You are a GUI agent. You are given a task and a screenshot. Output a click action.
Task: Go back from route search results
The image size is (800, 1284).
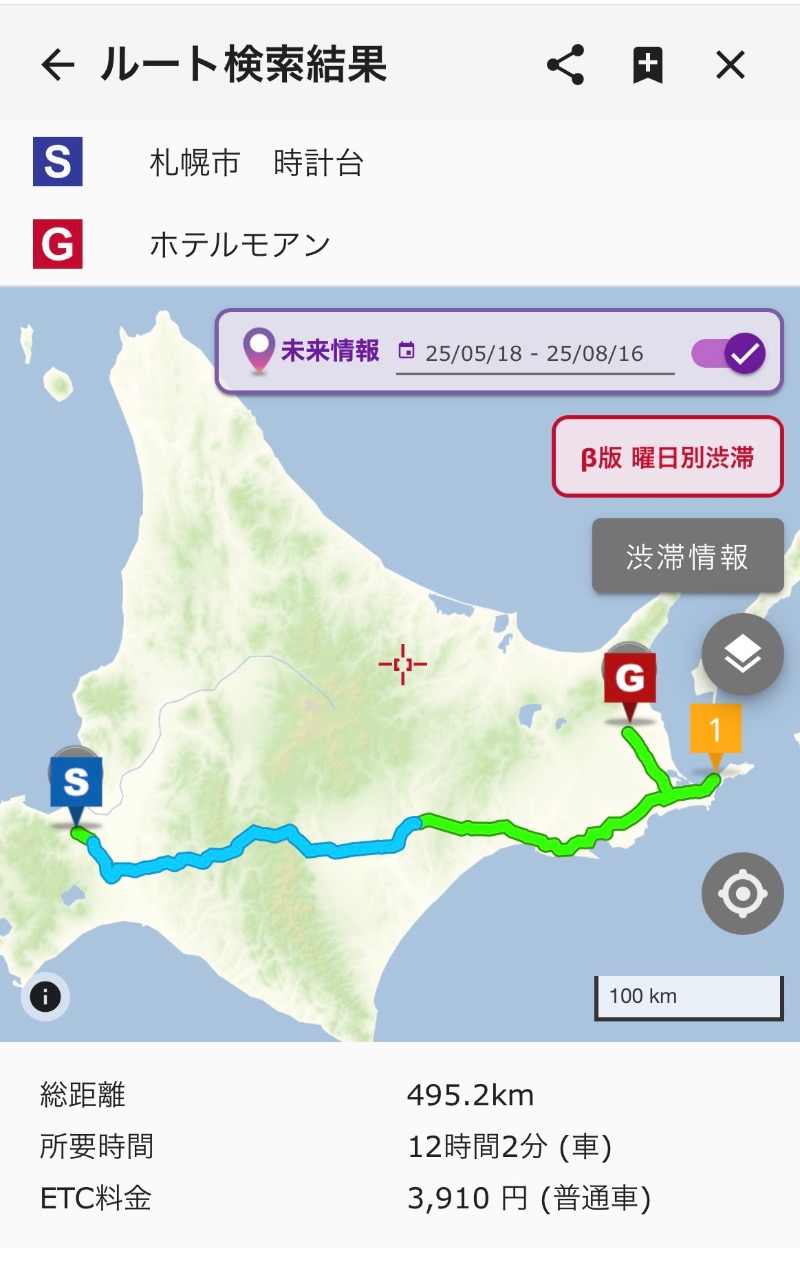[x=58, y=66]
